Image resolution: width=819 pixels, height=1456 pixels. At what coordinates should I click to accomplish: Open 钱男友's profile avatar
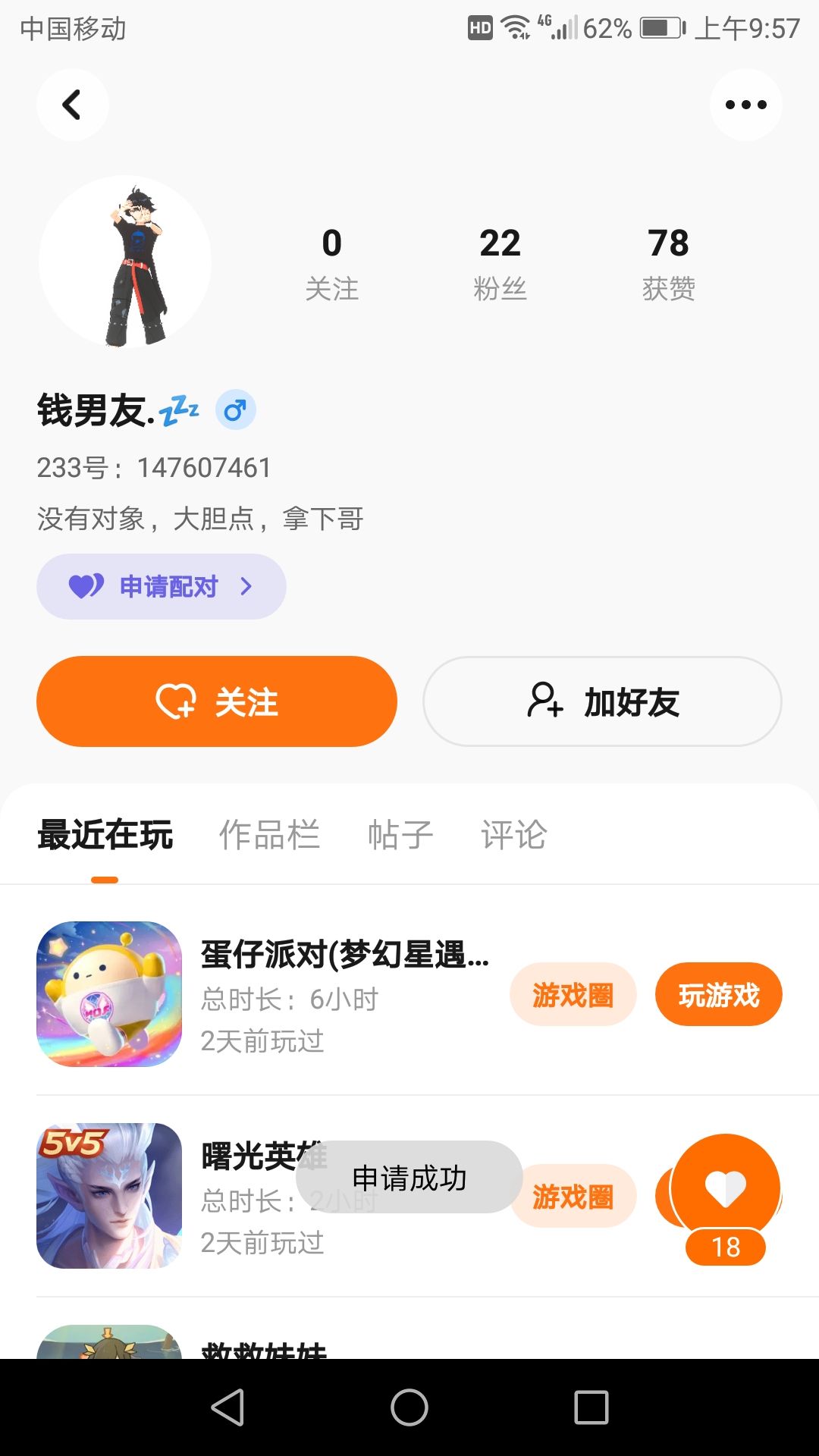click(125, 262)
